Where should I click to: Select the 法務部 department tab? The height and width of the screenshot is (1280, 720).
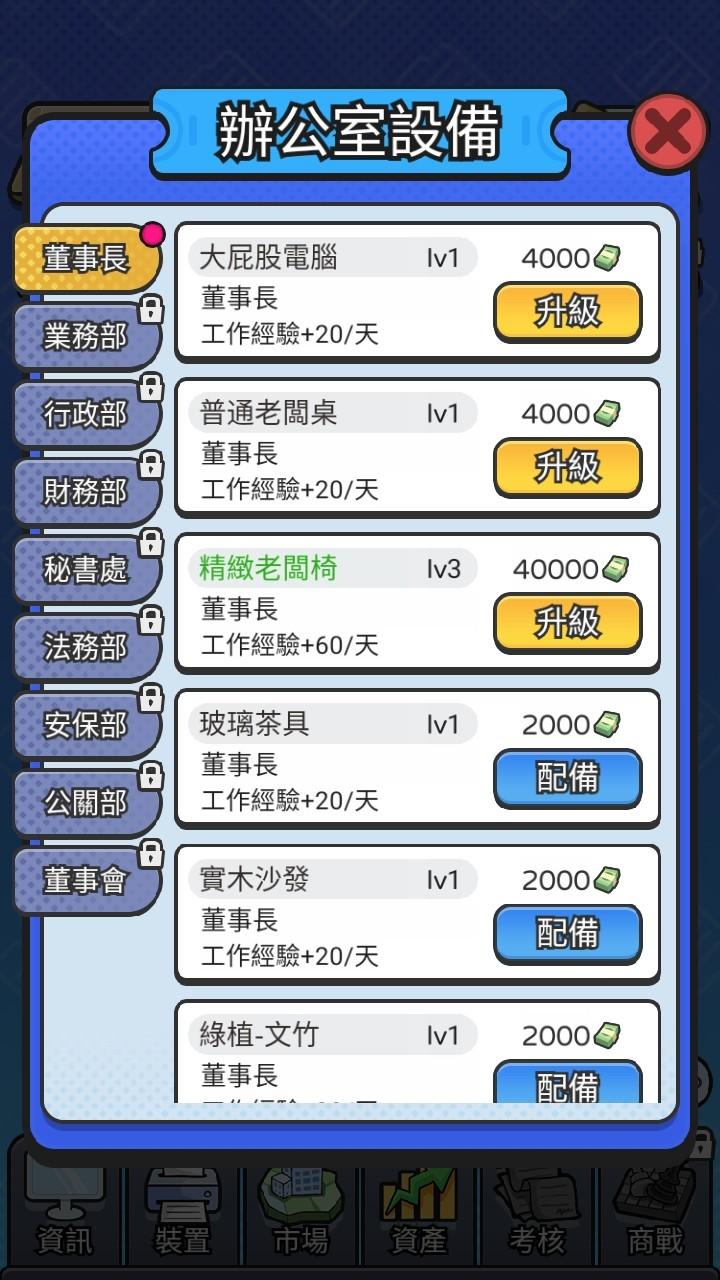(x=85, y=646)
